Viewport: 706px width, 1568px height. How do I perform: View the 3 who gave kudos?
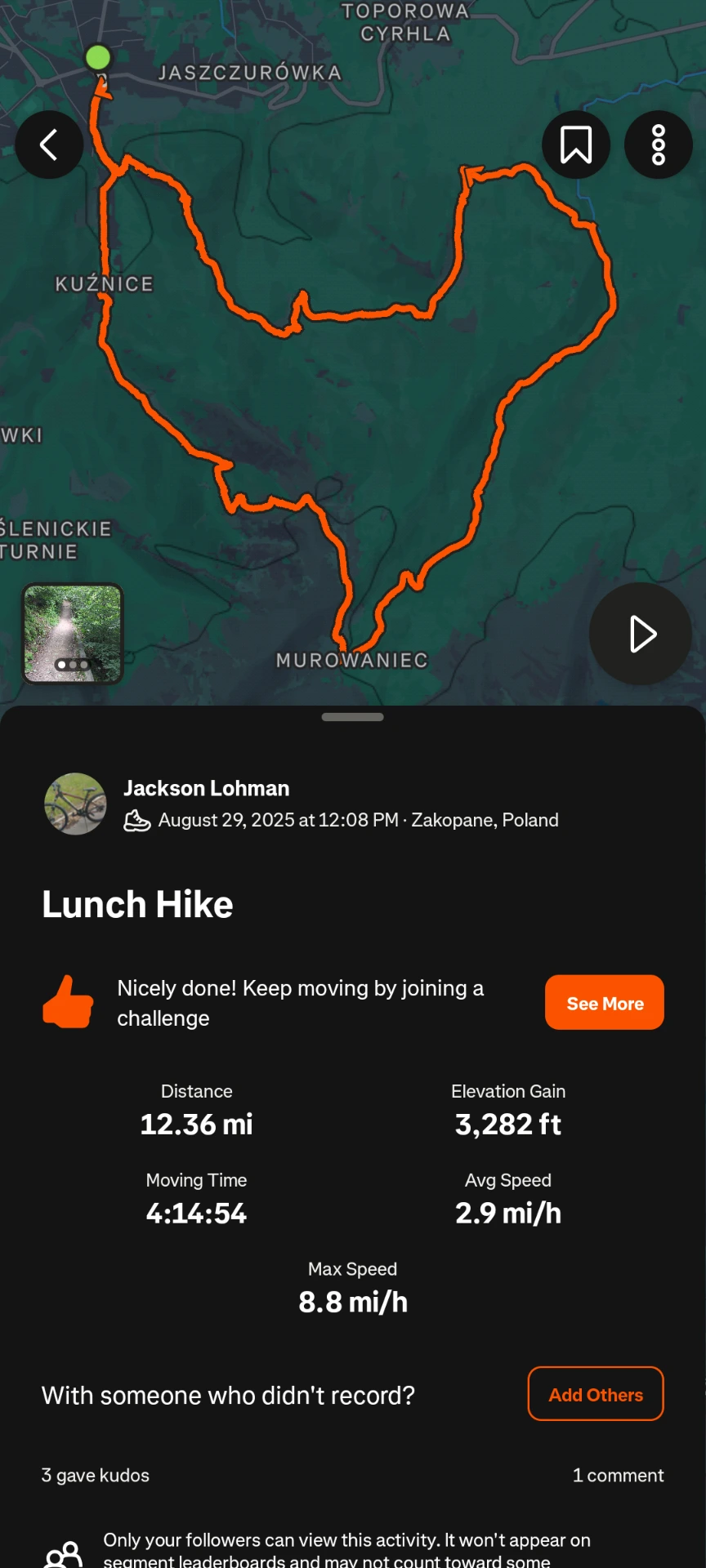tap(96, 1475)
